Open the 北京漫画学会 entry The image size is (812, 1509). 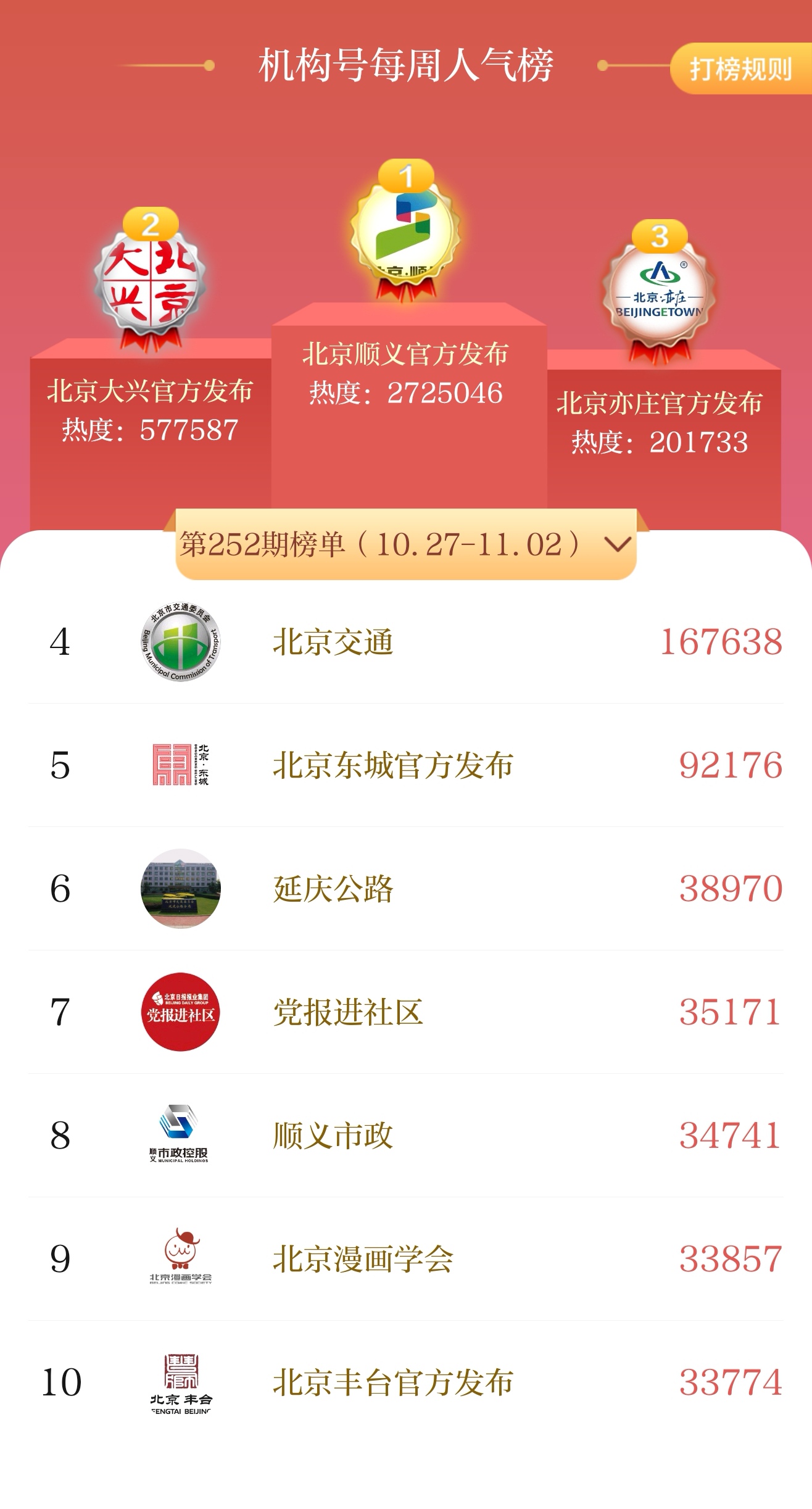coord(405,1259)
